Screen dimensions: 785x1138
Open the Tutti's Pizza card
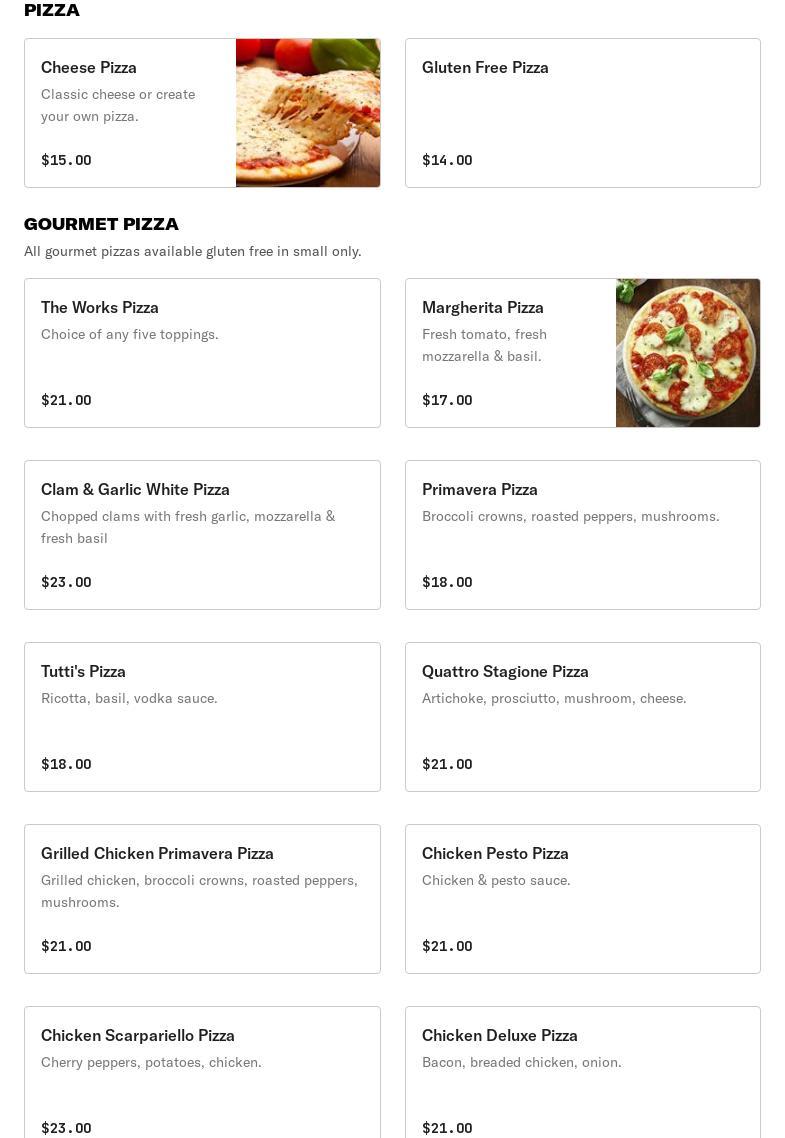(202, 717)
